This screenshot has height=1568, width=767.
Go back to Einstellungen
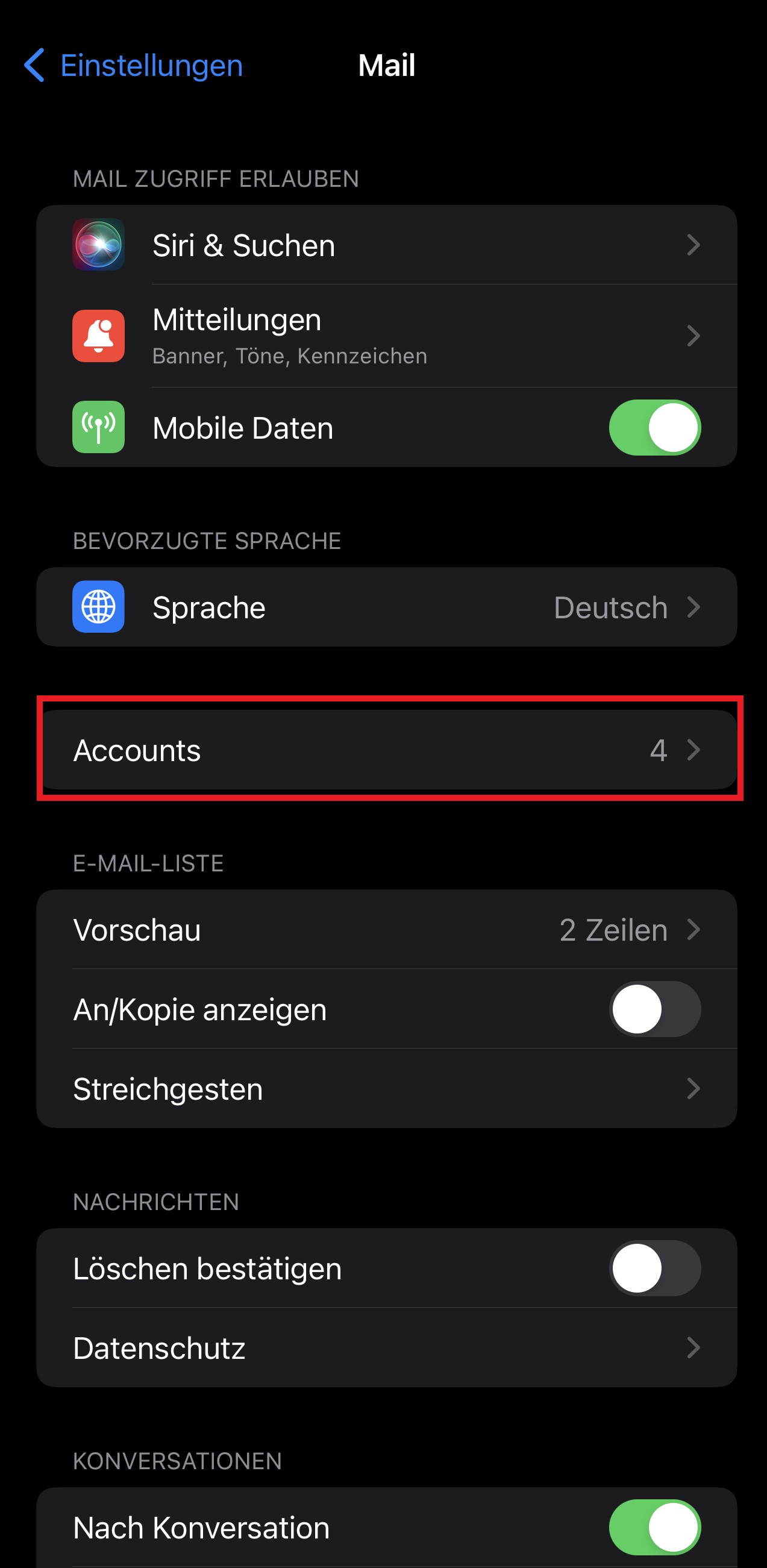tap(133, 66)
